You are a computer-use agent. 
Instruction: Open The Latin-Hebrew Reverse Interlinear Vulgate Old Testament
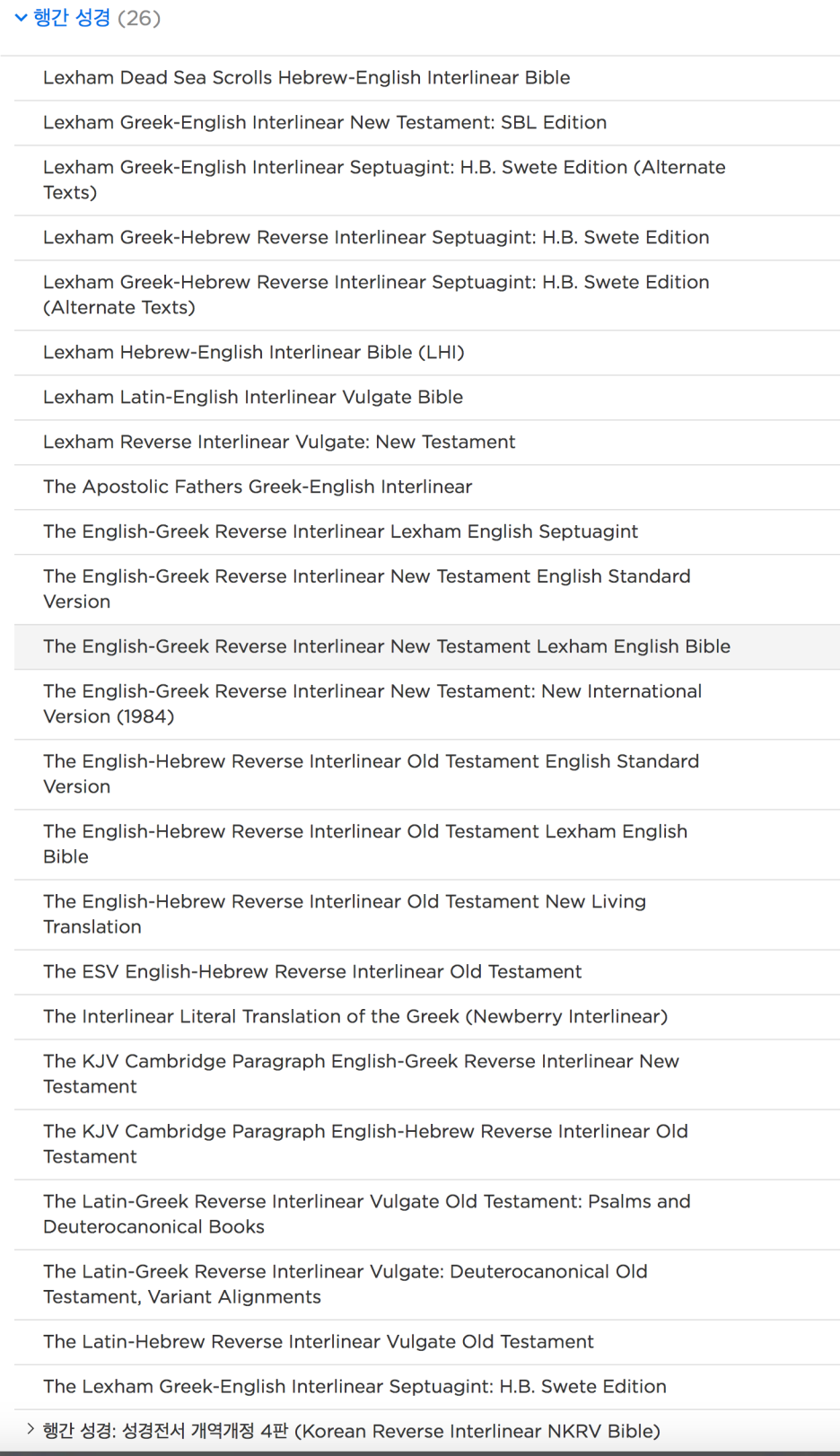pos(427,1342)
